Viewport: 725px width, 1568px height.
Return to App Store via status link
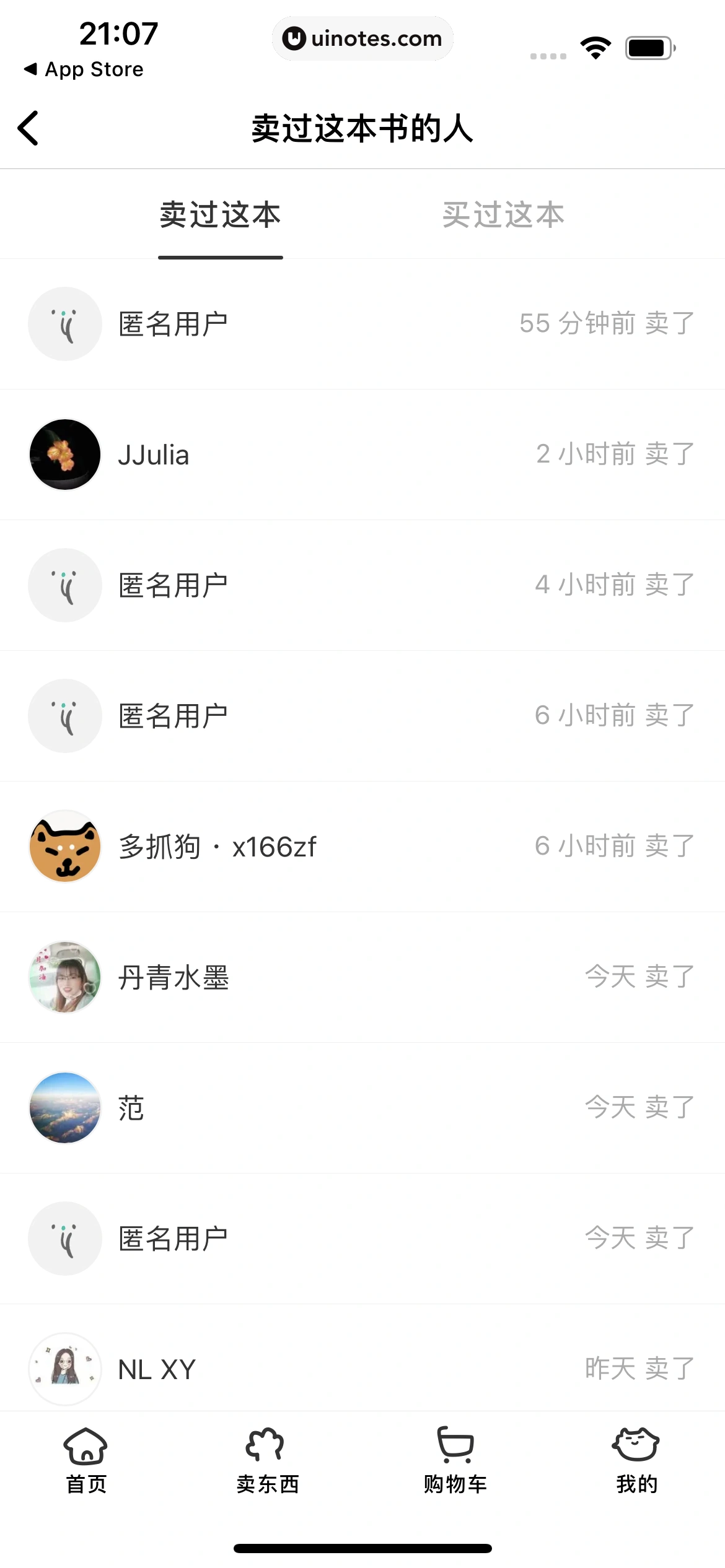85,69
